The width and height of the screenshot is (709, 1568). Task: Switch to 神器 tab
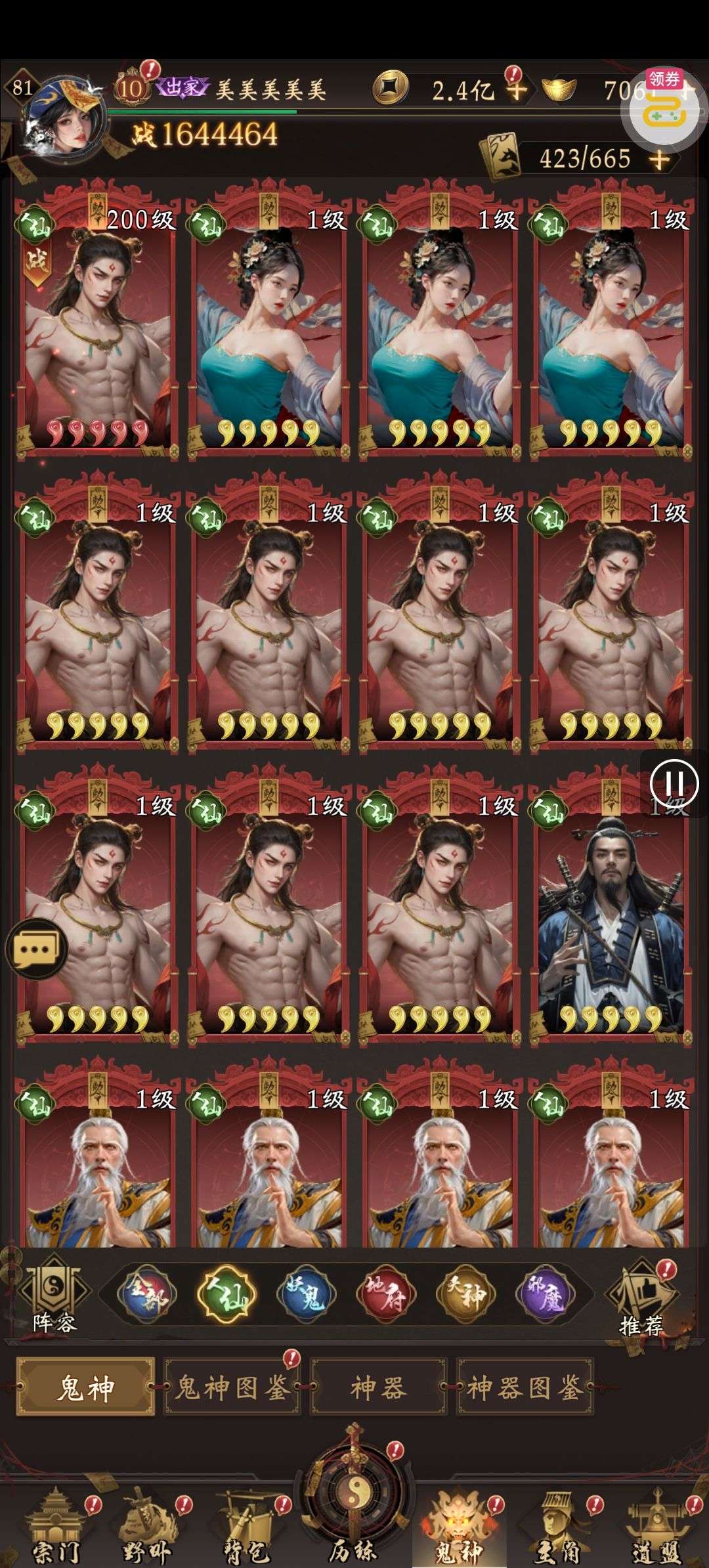click(x=379, y=1387)
